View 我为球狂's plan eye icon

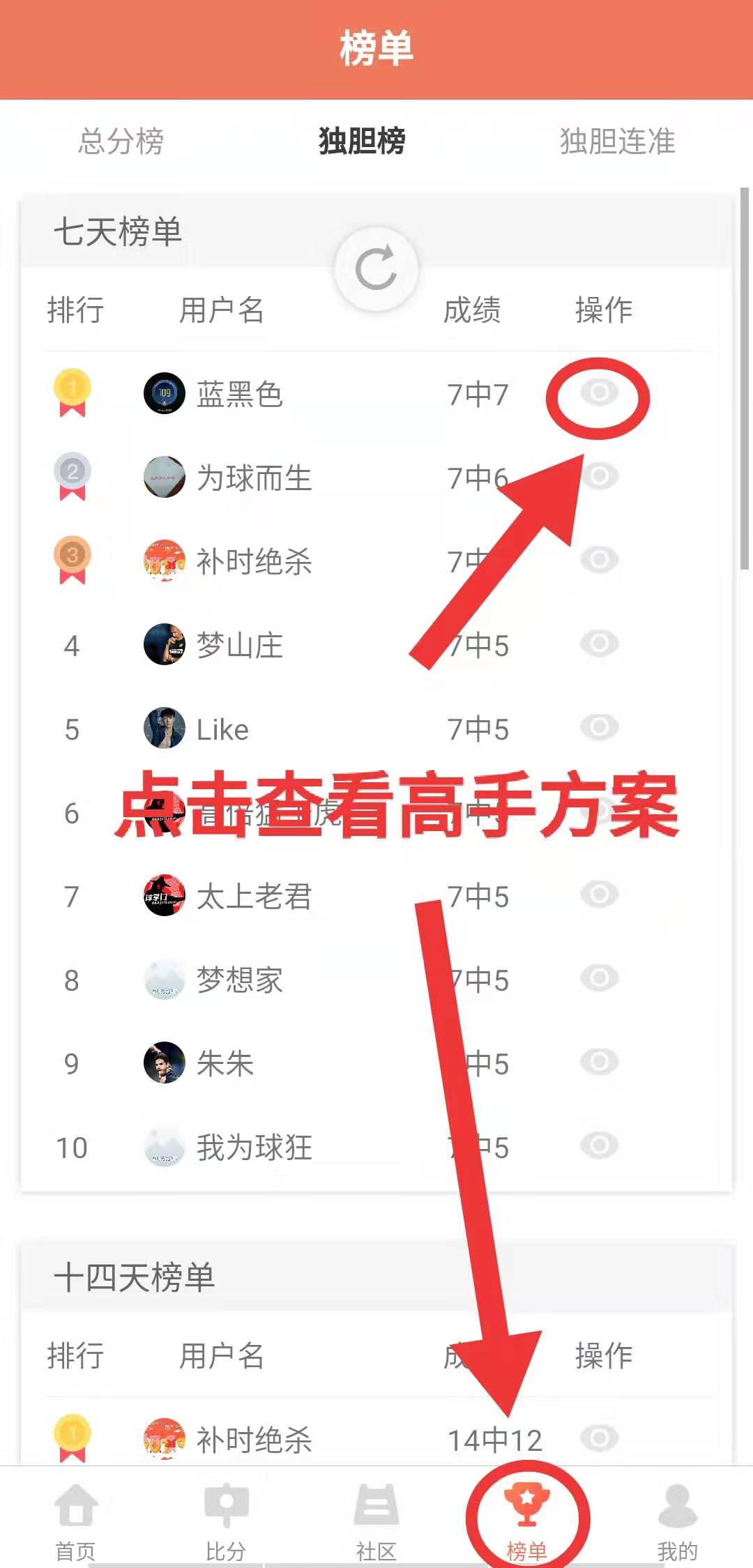599,1145
